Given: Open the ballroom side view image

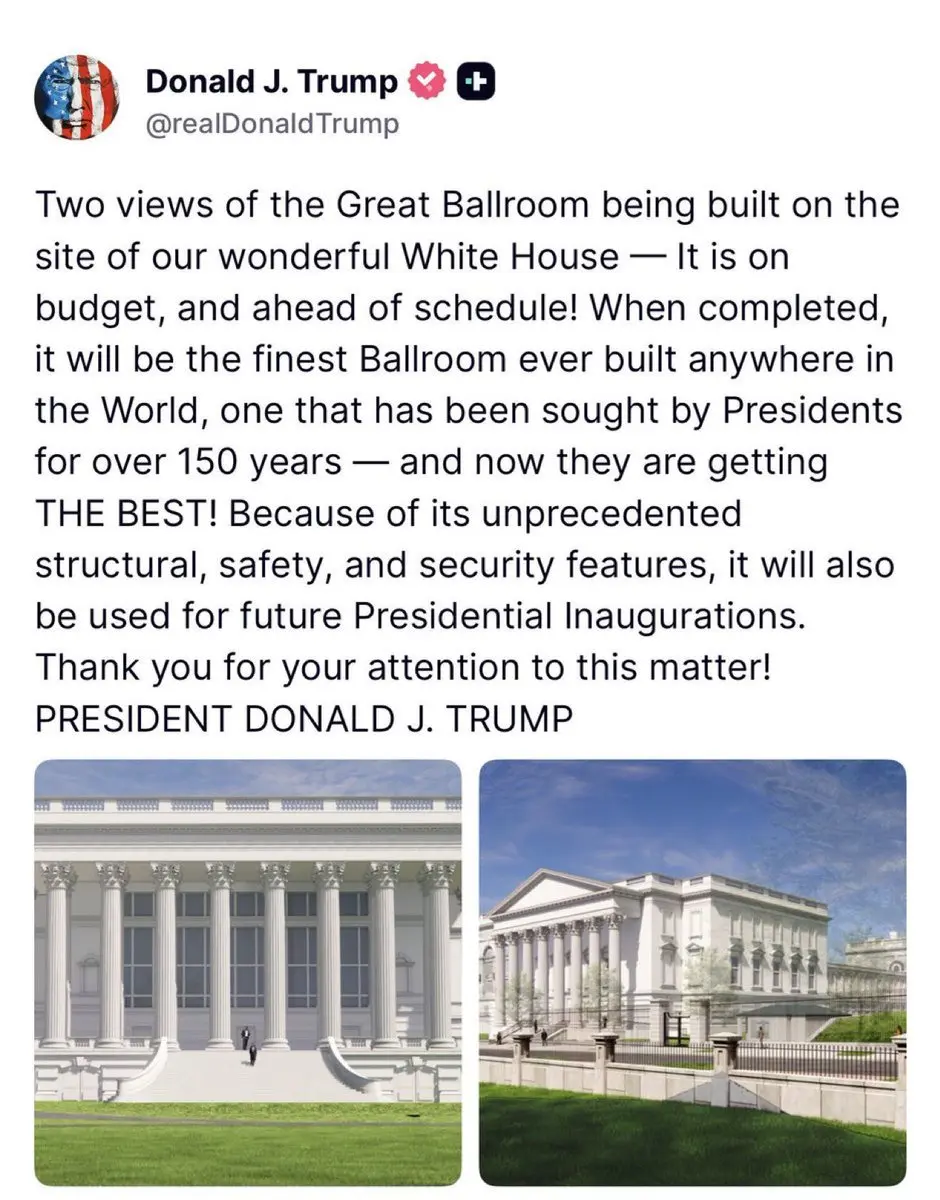Looking at the screenshot, I should coord(692,972).
